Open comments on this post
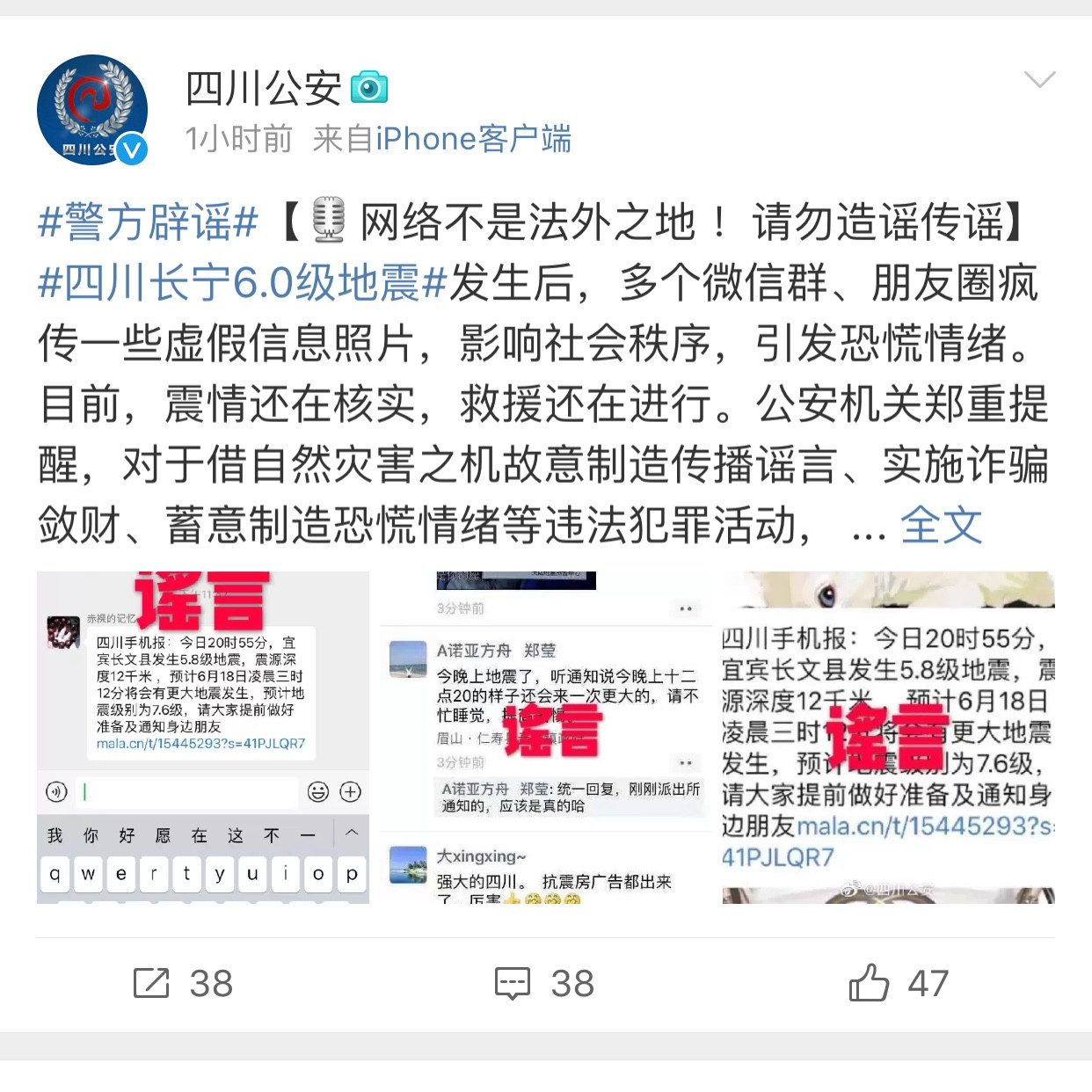1092x1092 pixels. (545, 983)
